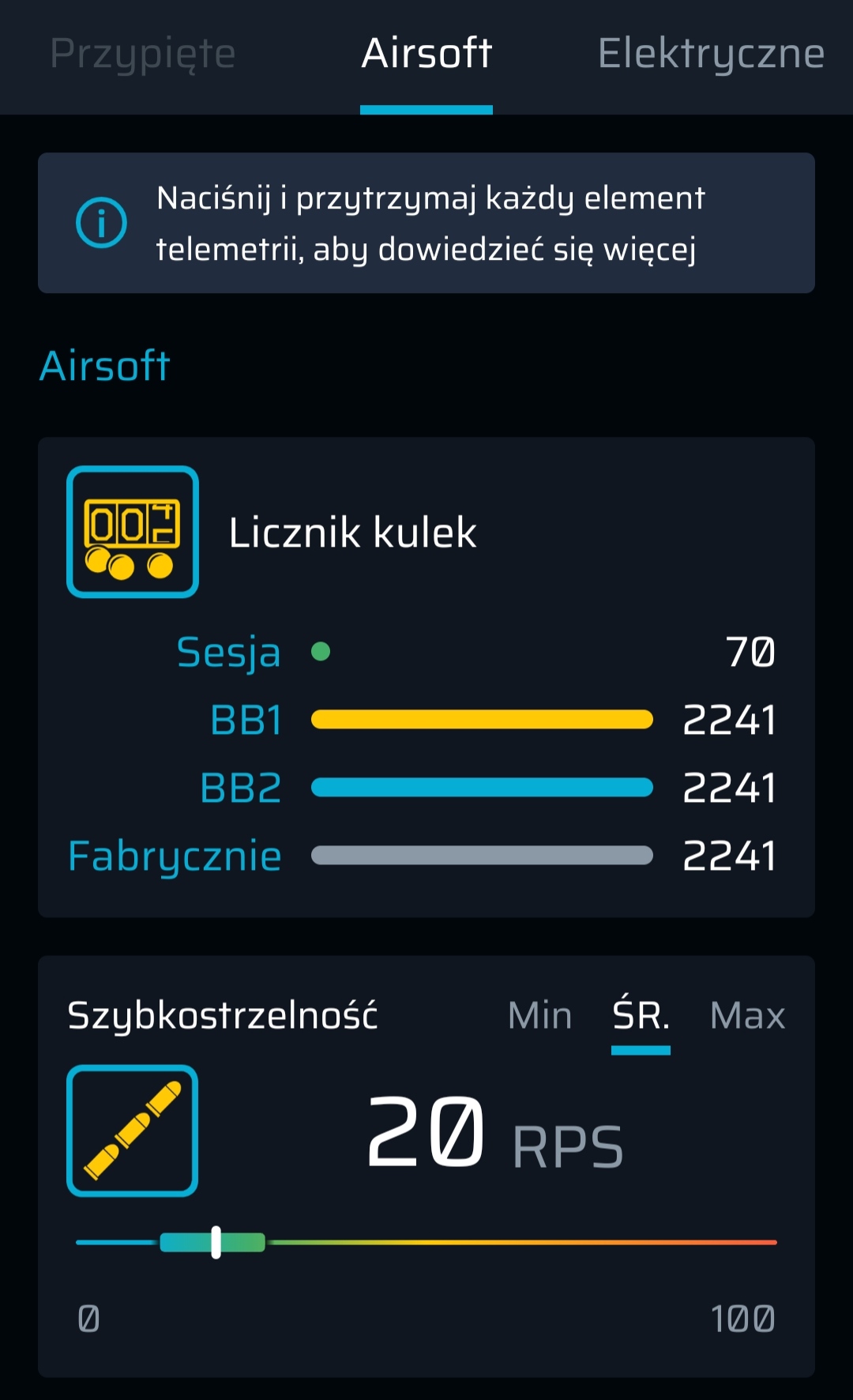Show the Min rate of fire
The image size is (853, 1400).
(539, 1015)
